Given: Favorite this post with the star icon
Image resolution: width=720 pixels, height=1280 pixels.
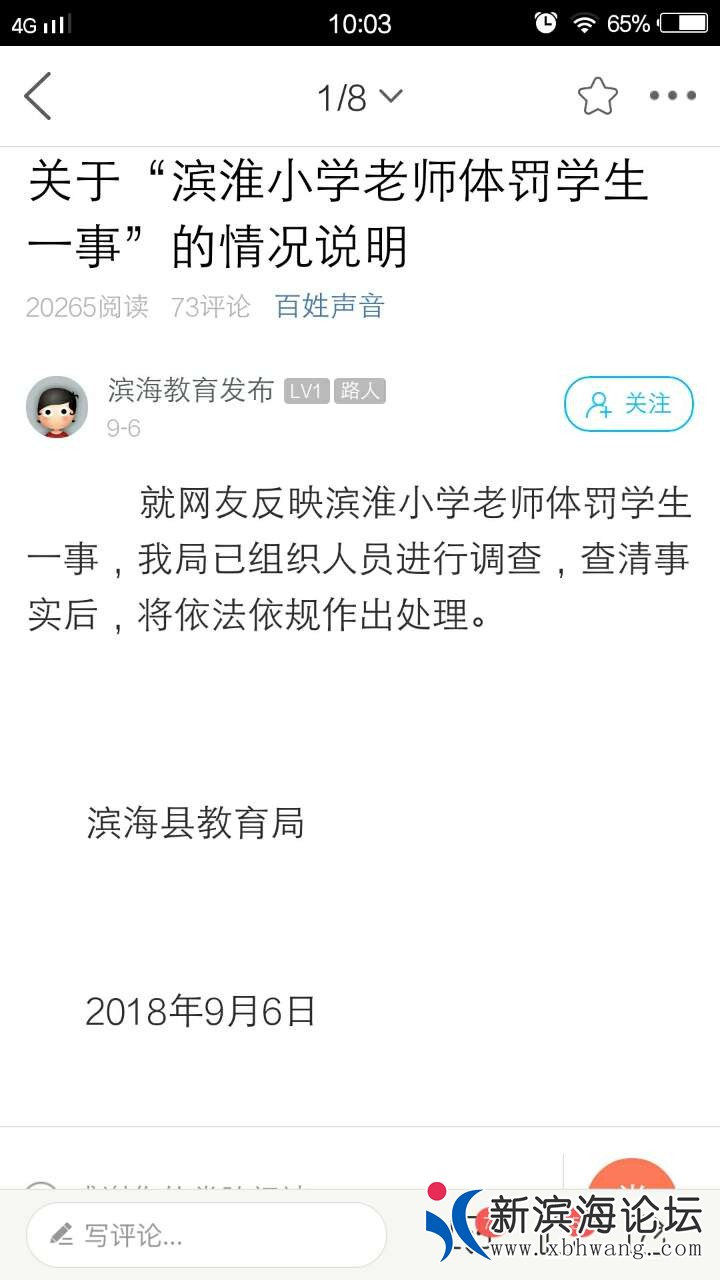Looking at the screenshot, I should point(597,96).
